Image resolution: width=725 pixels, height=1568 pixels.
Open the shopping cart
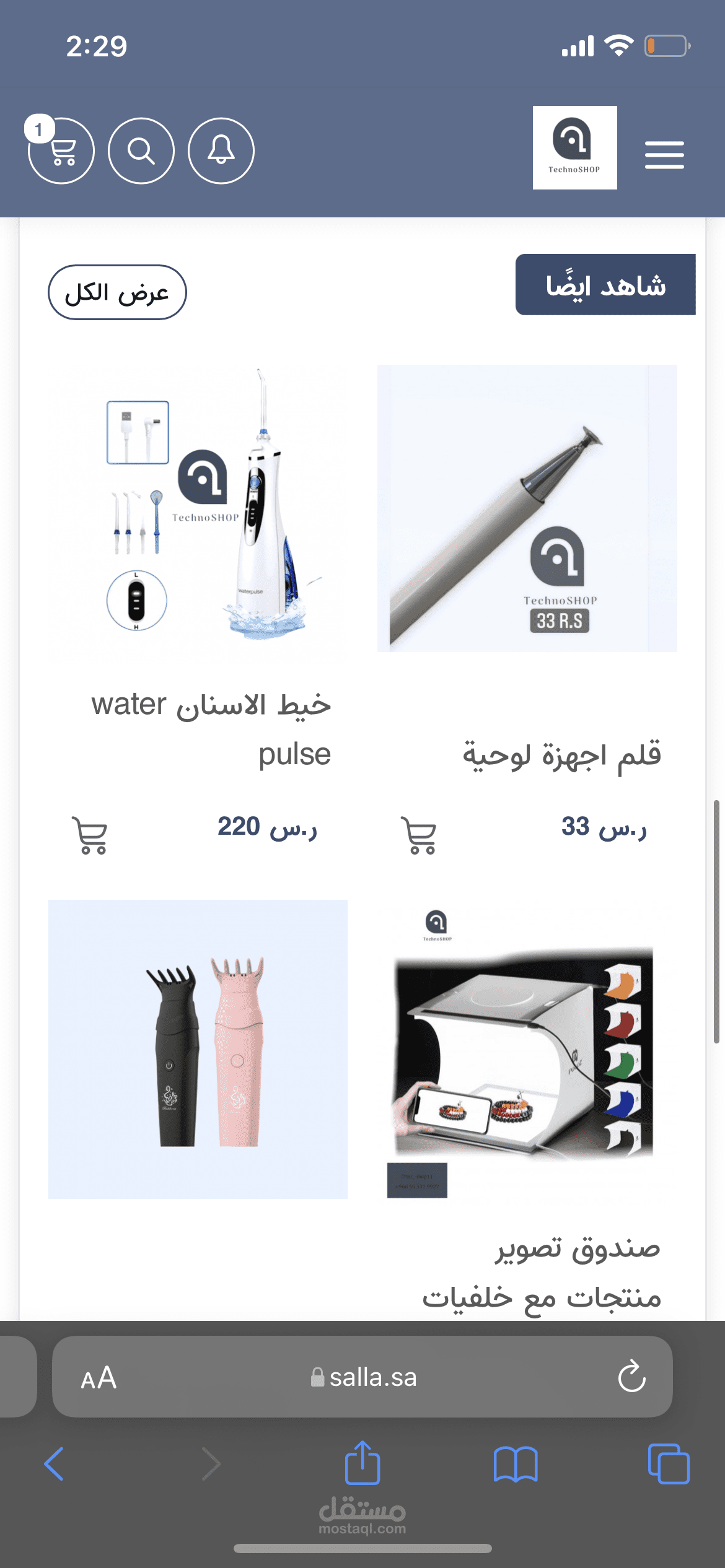[x=61, y=151]
